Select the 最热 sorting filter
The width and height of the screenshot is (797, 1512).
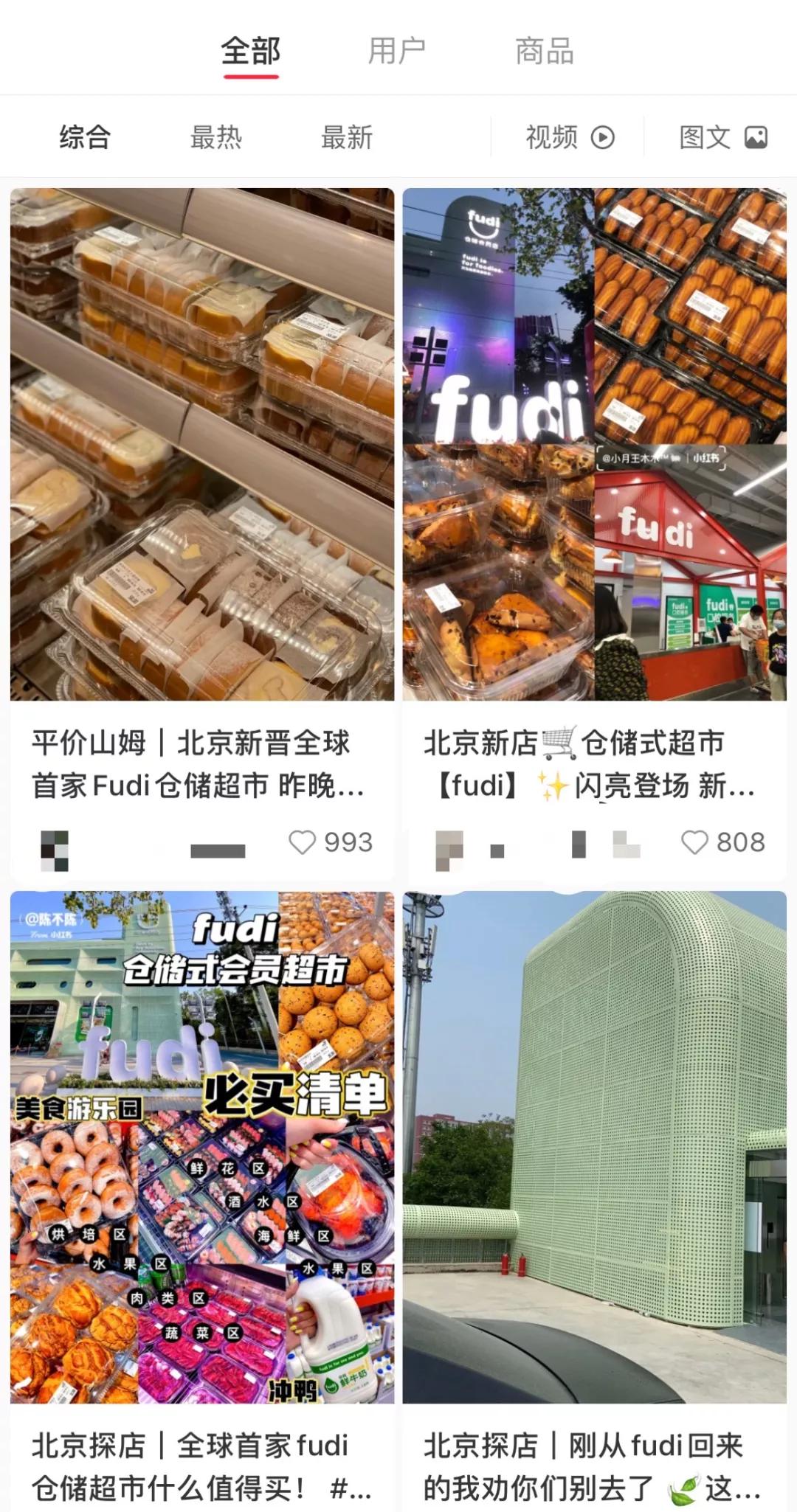click(218, 137)
